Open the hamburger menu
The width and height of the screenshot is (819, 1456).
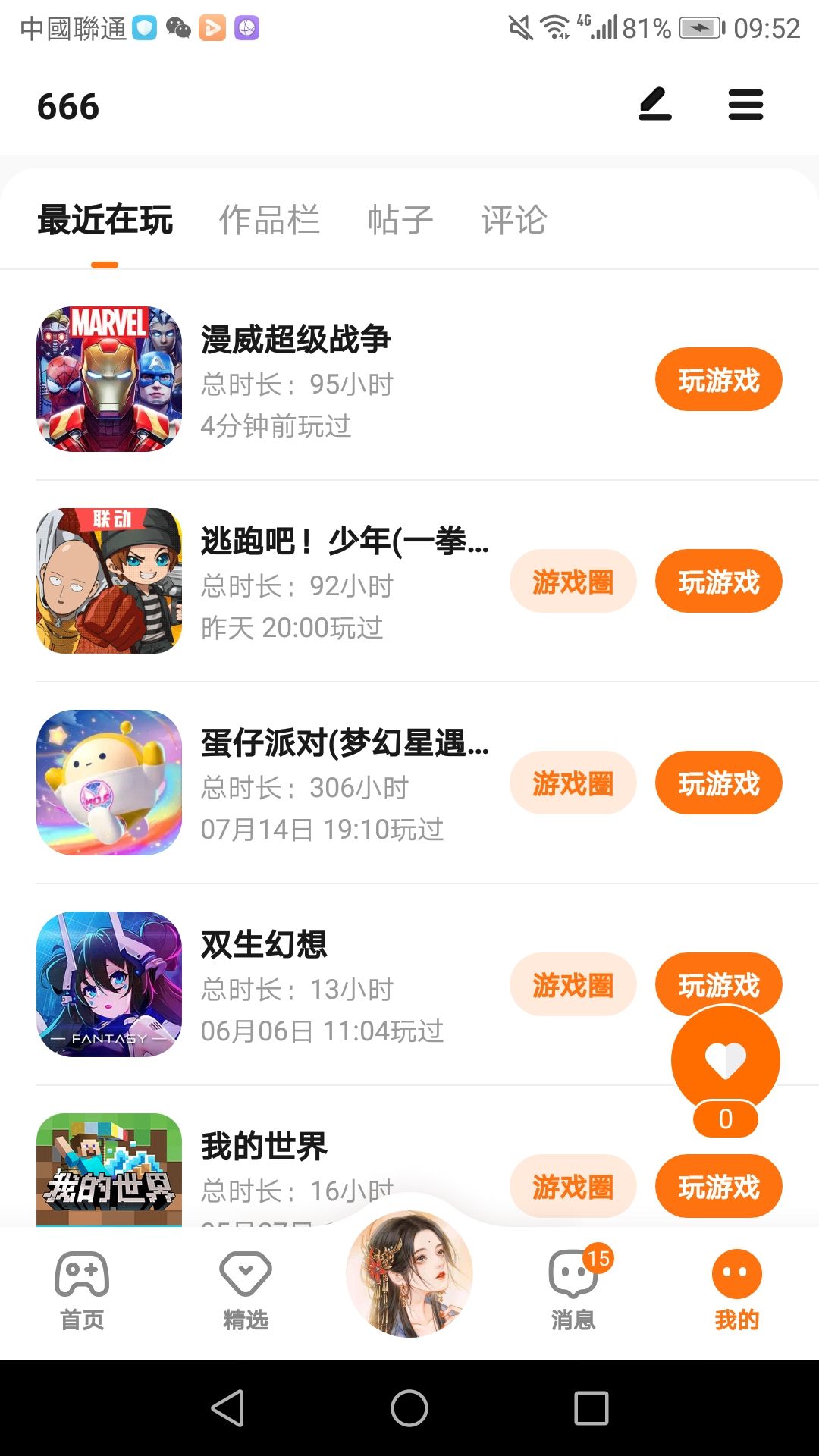pos(745,105)
